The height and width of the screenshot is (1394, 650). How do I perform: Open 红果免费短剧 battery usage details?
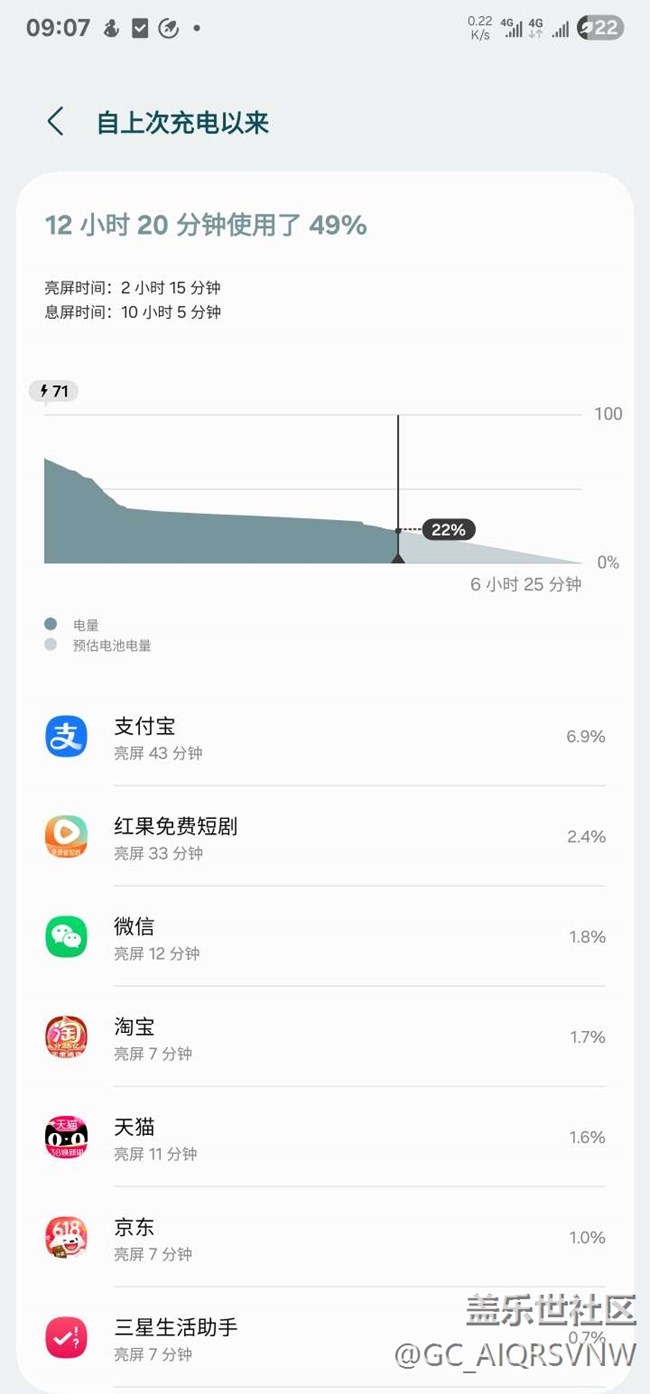coord(324,837)
